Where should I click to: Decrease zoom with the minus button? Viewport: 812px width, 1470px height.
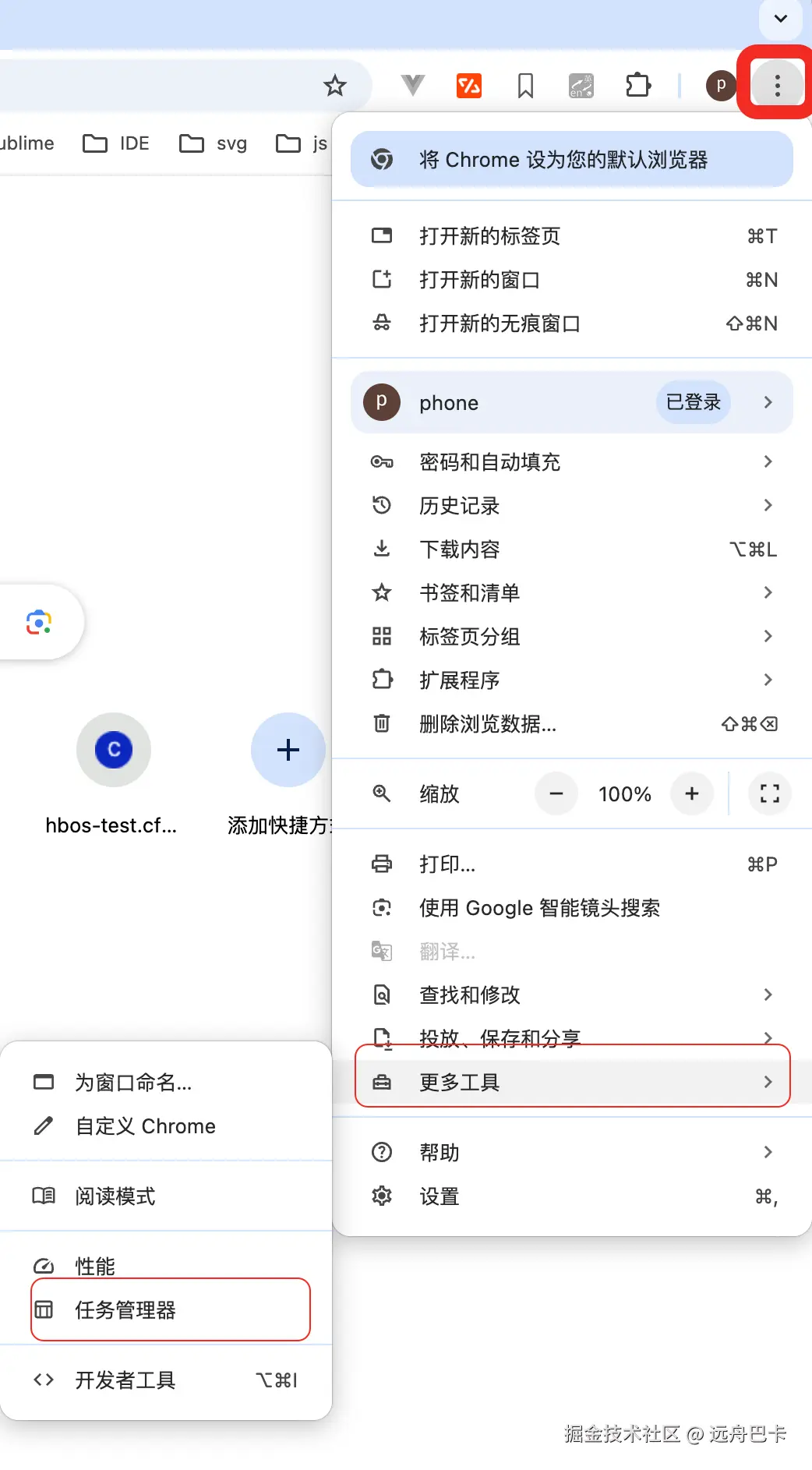tap(556, 794)
